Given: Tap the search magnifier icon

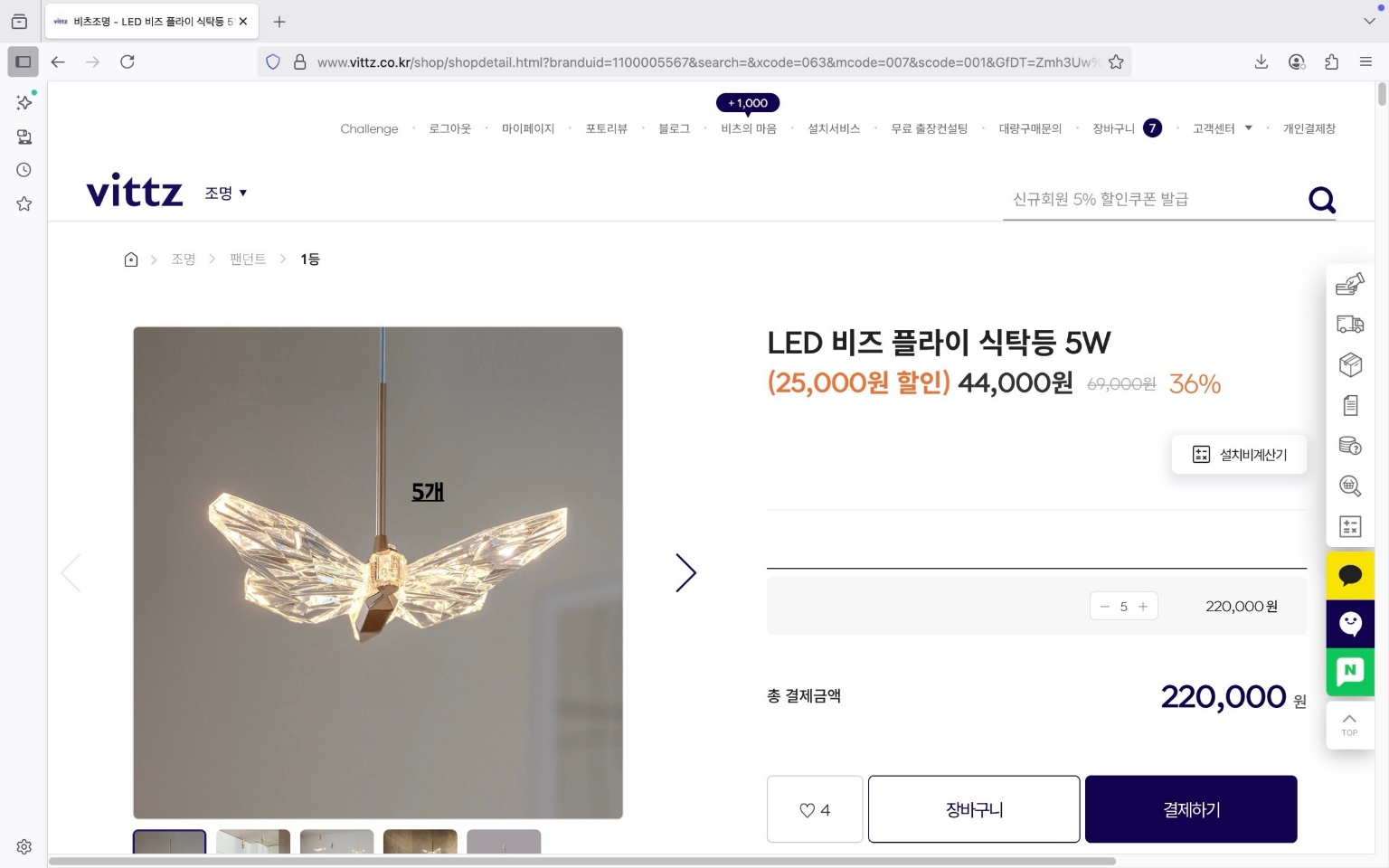Looking at the screenshot, I should (x=1321, y=199).
